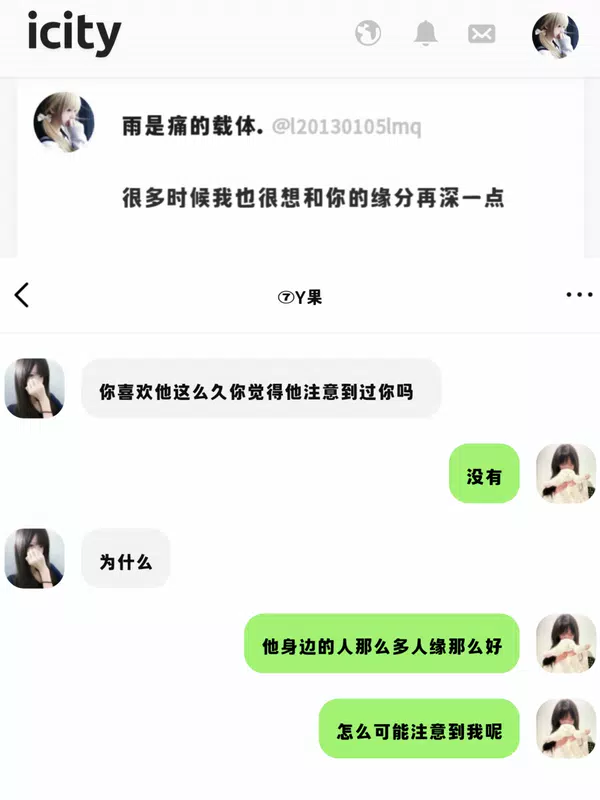
Task: Open the notifications bell
Action: click(426, 34)
